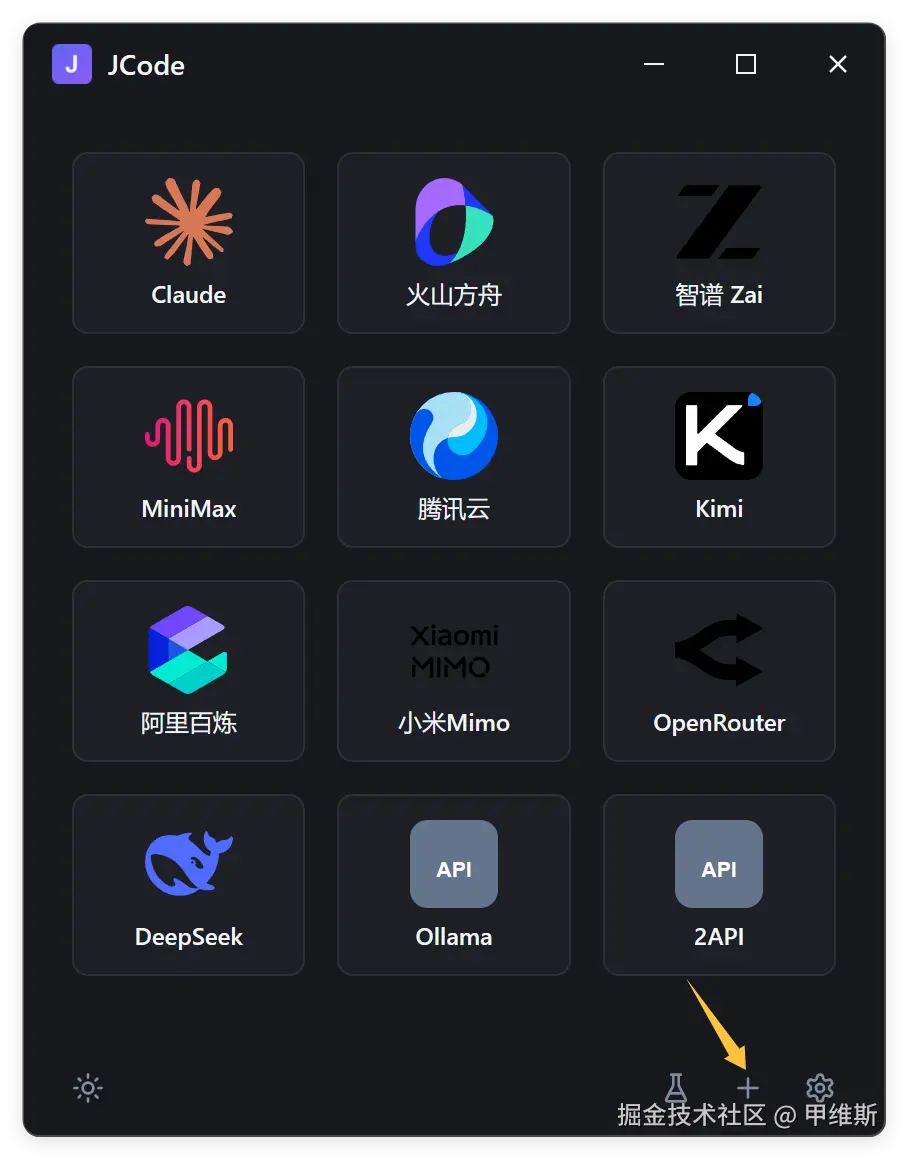Open the settings gear

(820, 1088)
